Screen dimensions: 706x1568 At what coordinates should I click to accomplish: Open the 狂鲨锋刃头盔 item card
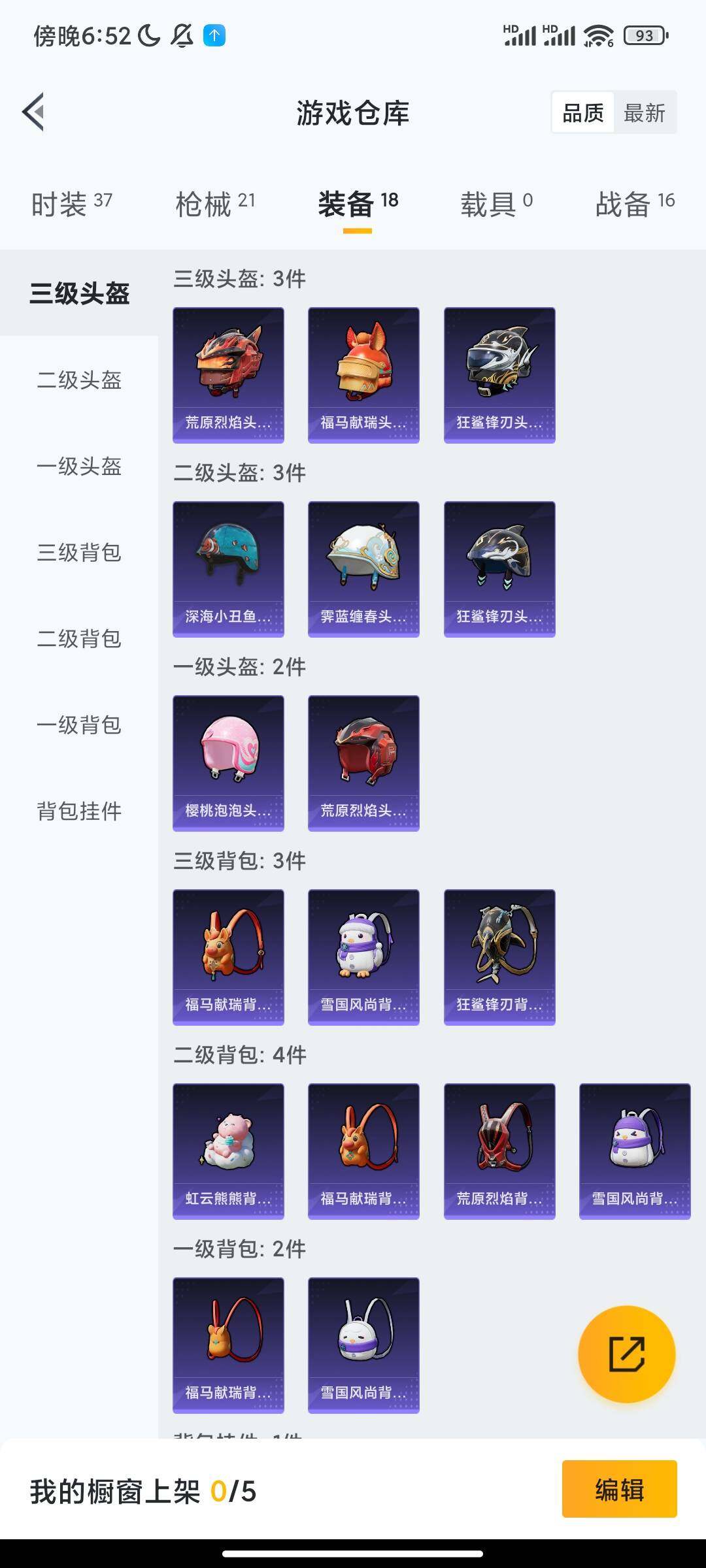pyautogui.click(x=499, y=372)
